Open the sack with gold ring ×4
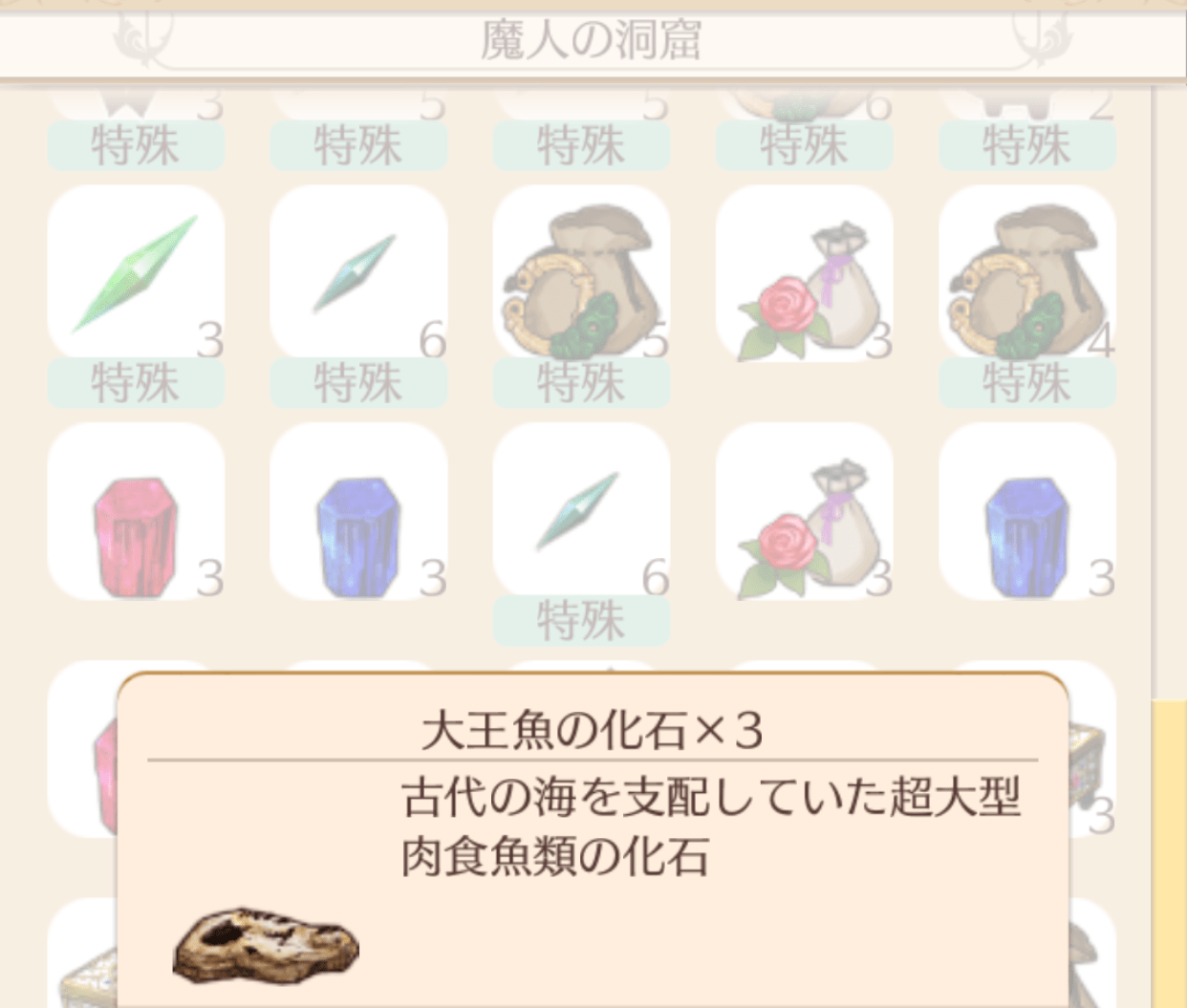 [x=1026, y=274]
